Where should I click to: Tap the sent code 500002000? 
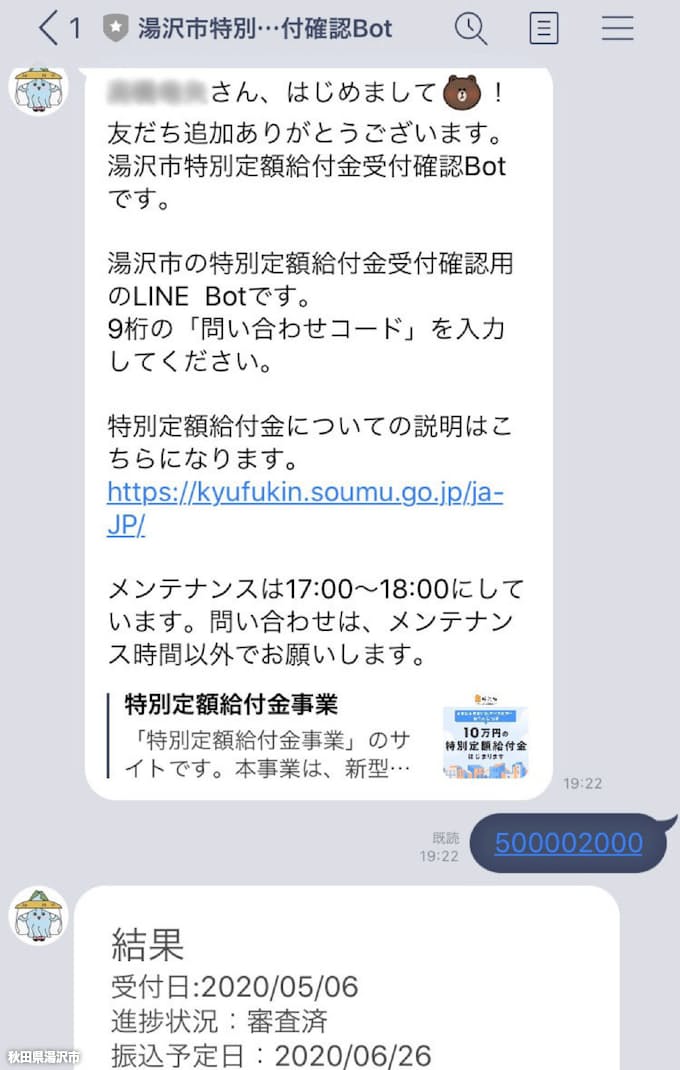pyautogui.click(x=568, y=843)
